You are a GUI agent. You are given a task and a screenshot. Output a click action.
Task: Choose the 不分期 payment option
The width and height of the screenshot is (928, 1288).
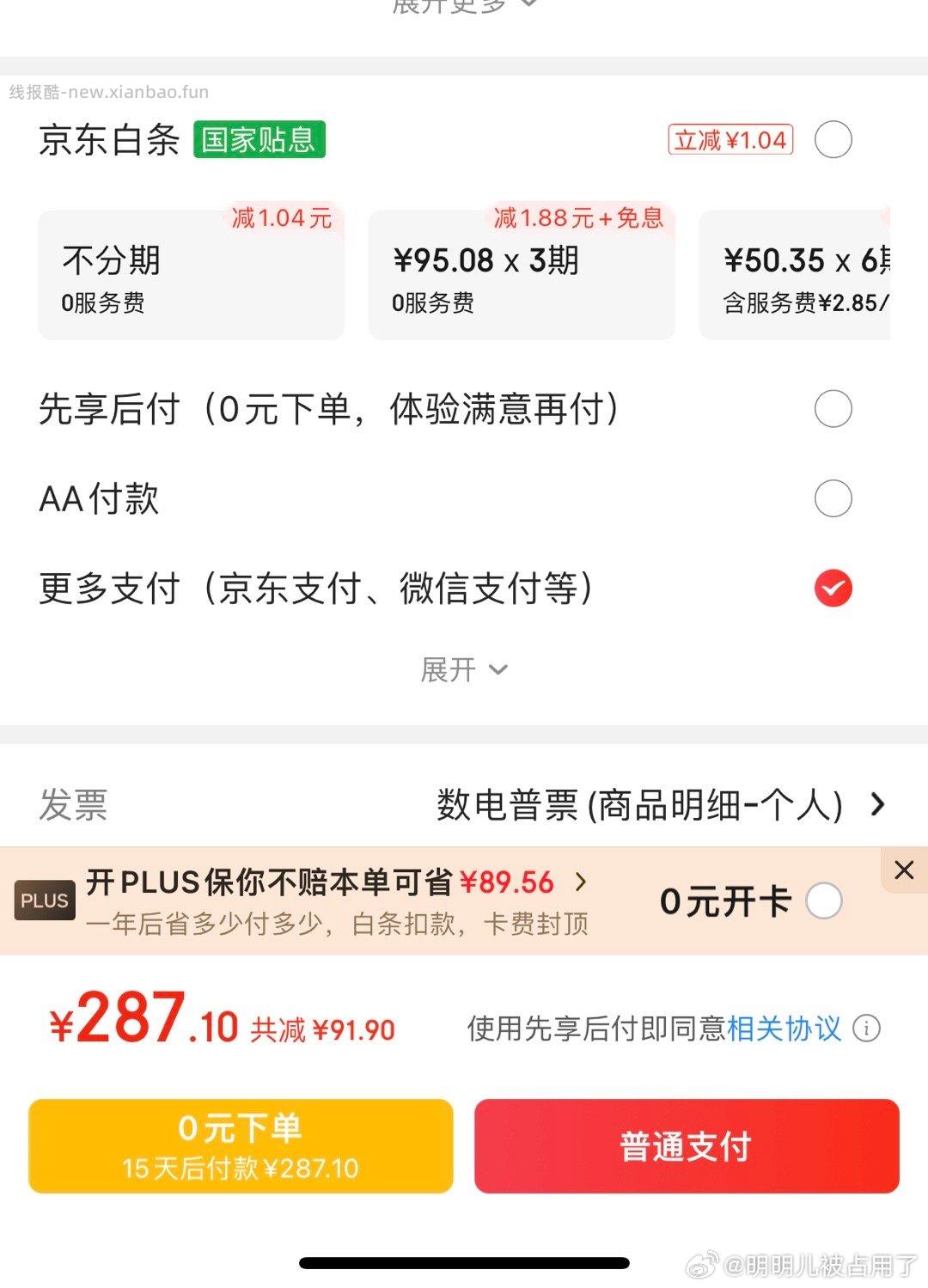(x=191, y=273)
